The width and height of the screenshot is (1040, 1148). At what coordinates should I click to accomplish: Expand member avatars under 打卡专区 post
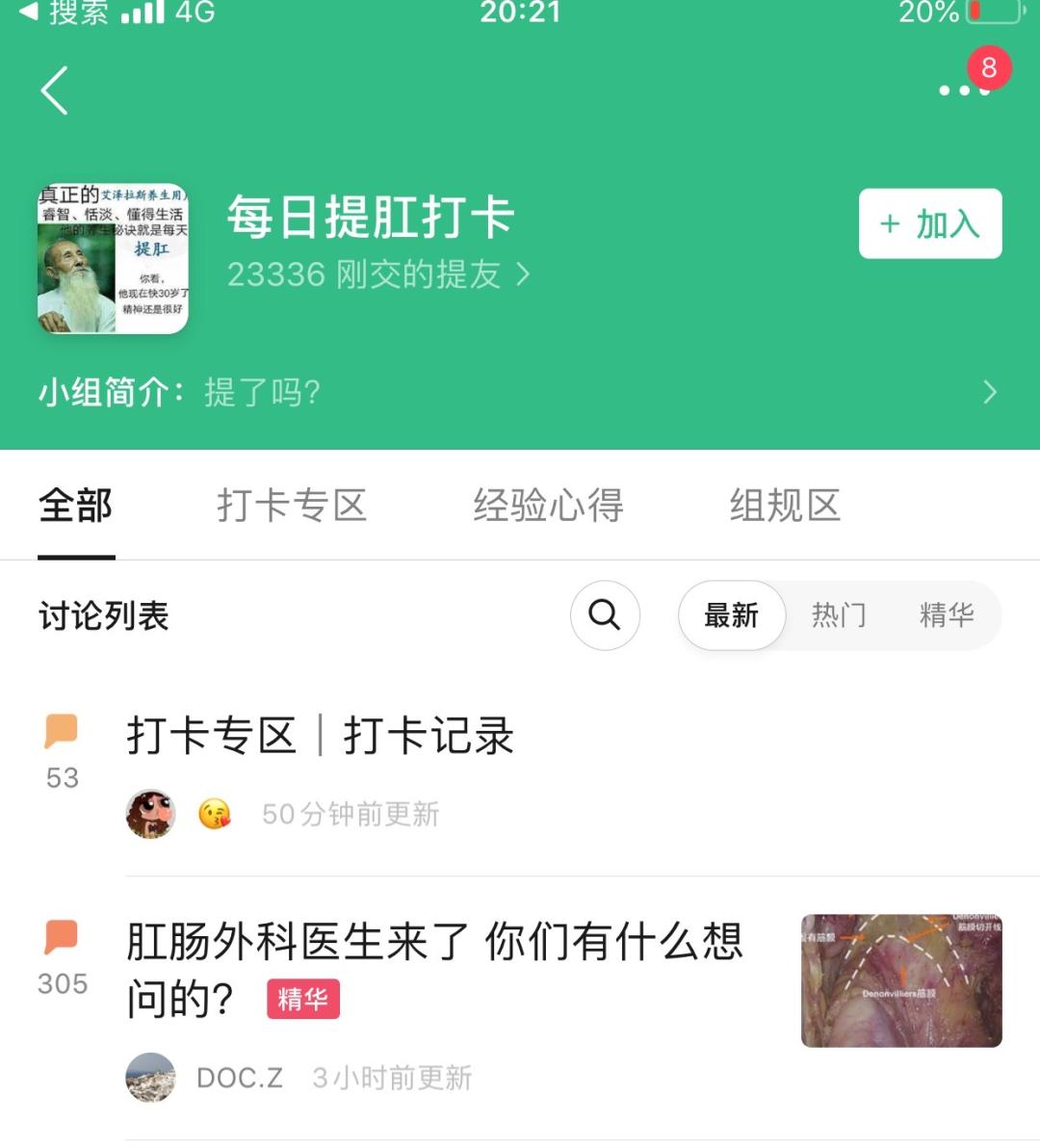tap(150, 814)
